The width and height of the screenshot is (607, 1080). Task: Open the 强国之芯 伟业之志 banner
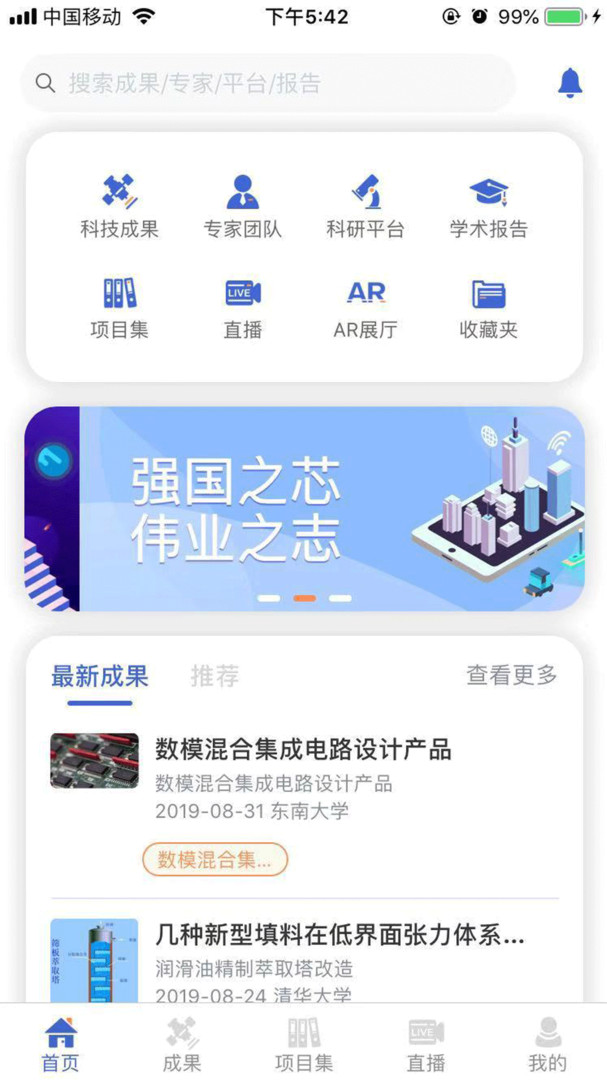pyautogui.click(x=305, y=508)
